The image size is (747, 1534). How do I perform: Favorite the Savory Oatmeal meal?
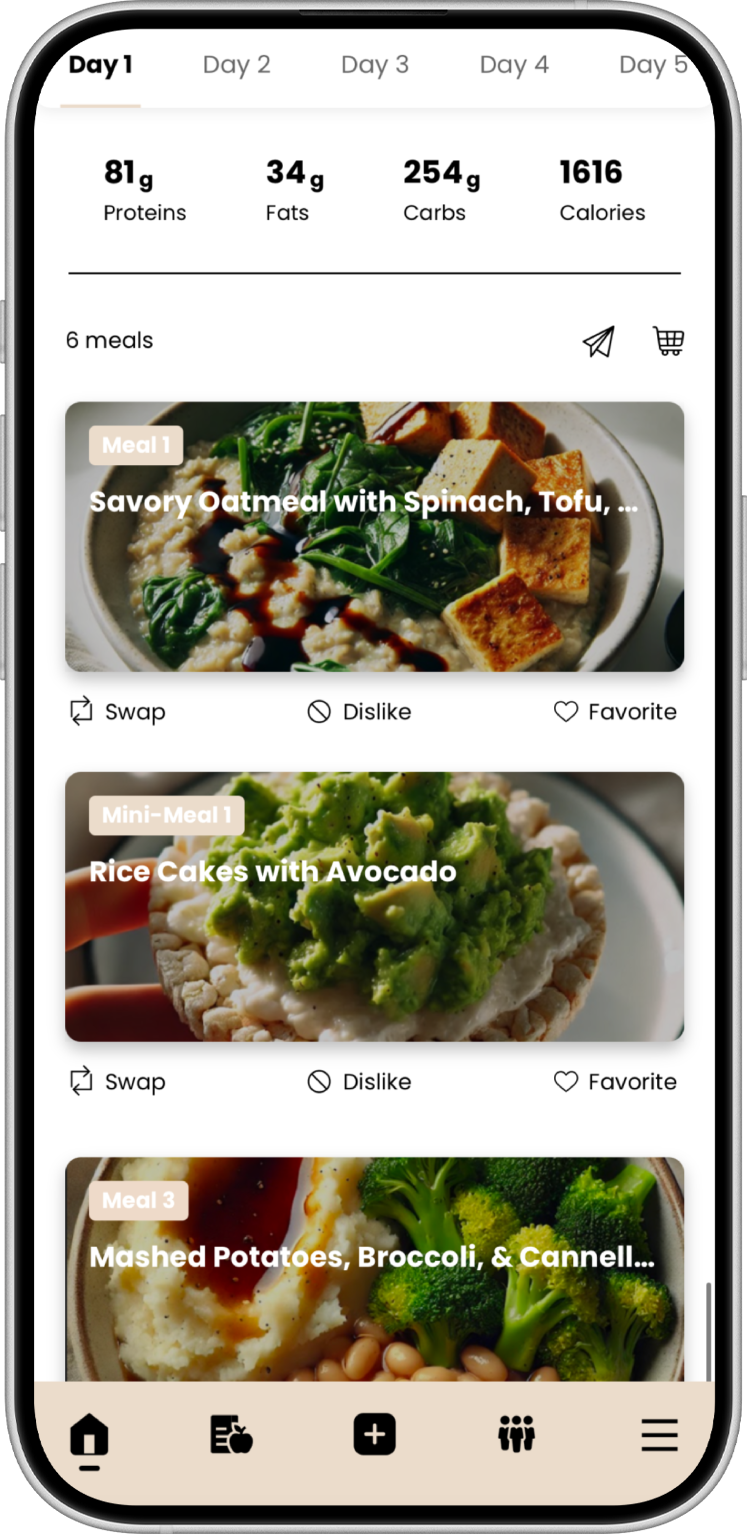click(x=615, y=712)
